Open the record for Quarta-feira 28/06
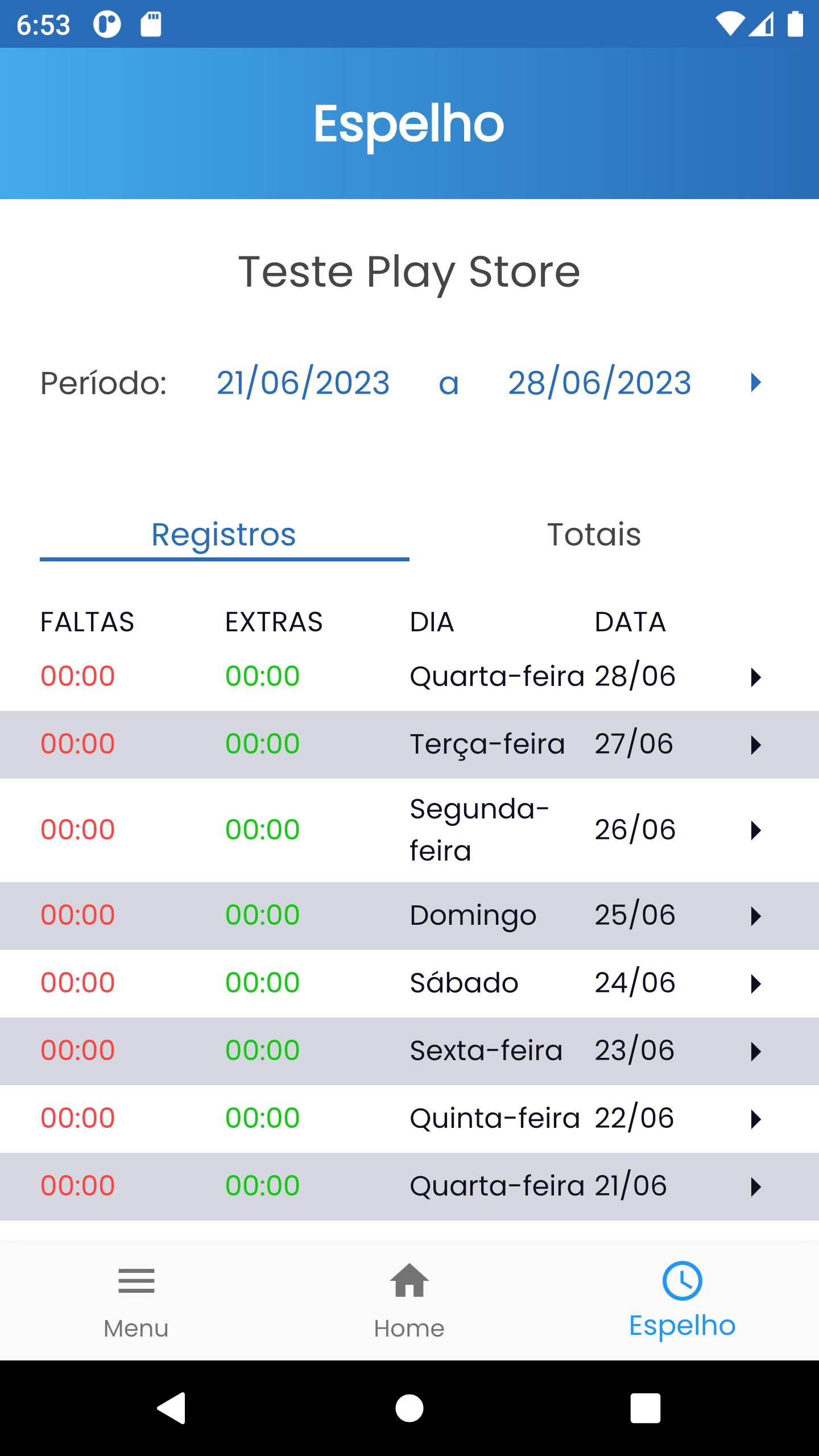This screenshot has height=1456, width=819. click(409, 677)
